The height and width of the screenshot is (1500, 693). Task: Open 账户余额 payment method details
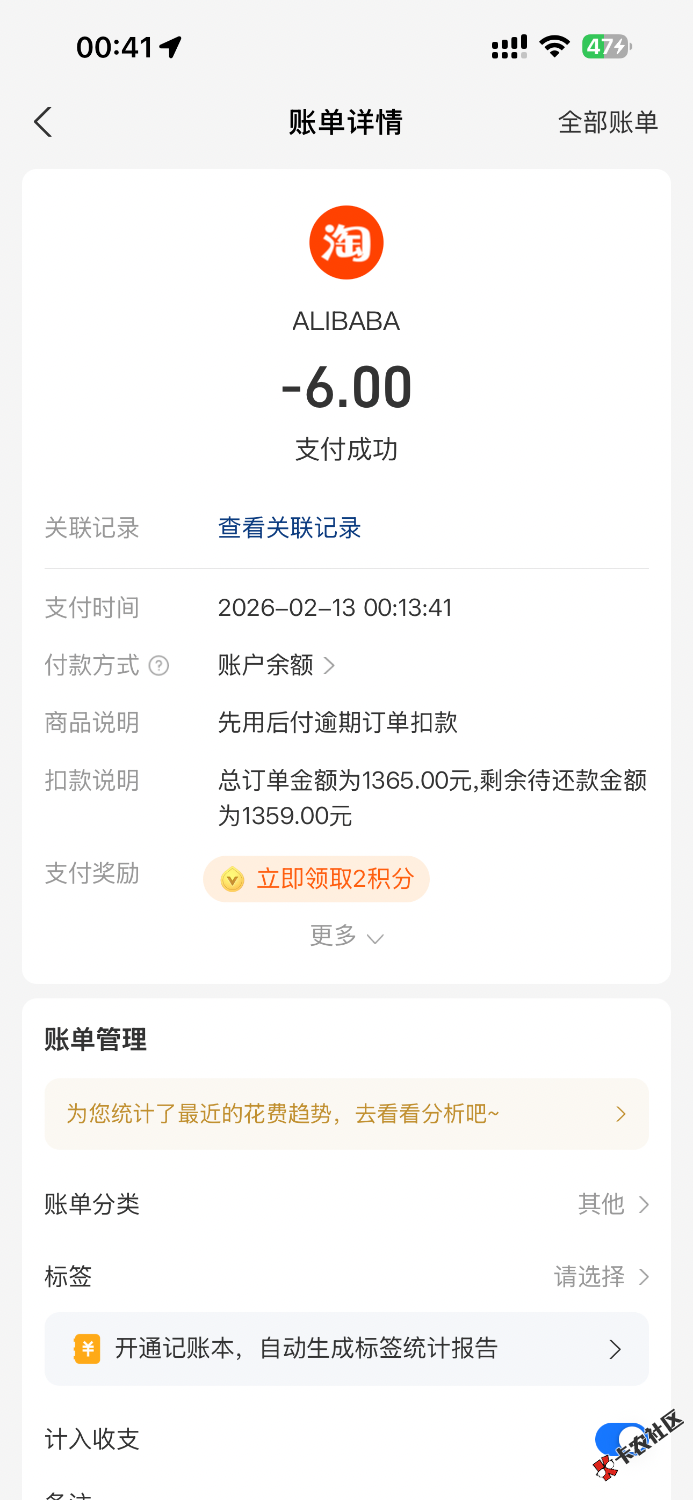click(276, 665)
